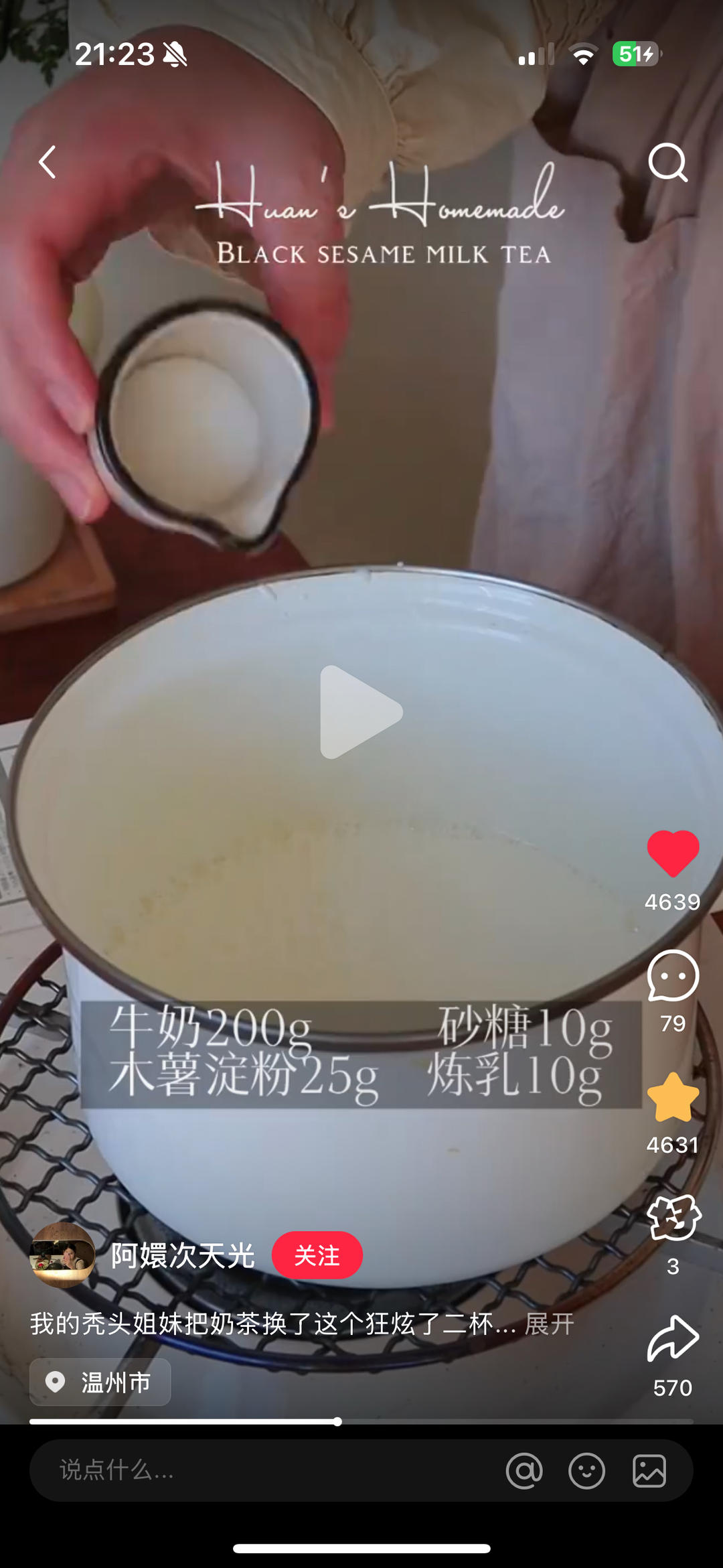Open the 温州市 location chip
The width and height of the screenshot is (723, 1568).
100,1382
